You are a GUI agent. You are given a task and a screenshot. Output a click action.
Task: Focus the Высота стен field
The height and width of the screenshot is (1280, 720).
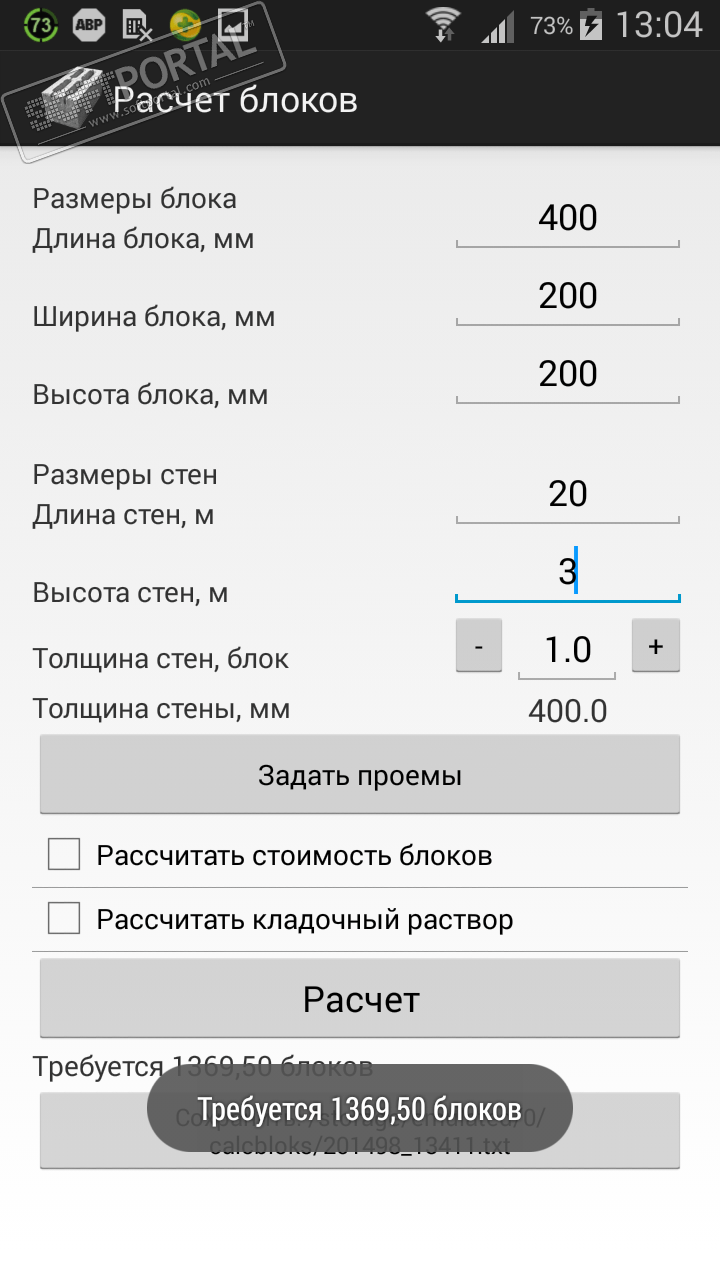click(x=567, y=573)
